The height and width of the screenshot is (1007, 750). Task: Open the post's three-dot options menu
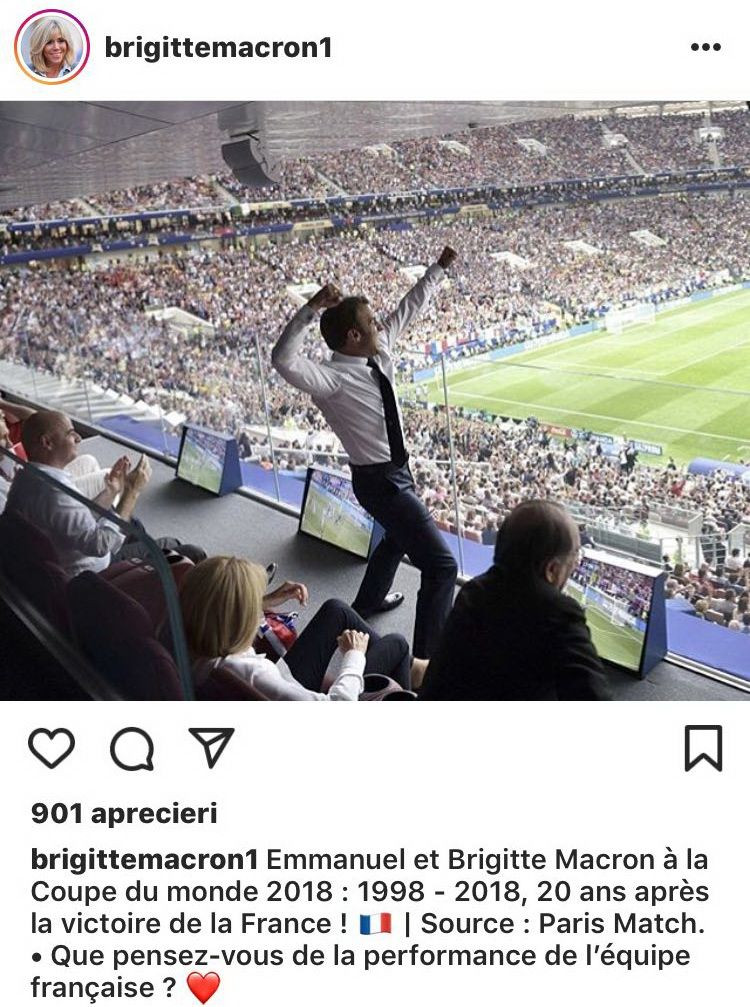(705, 47)
